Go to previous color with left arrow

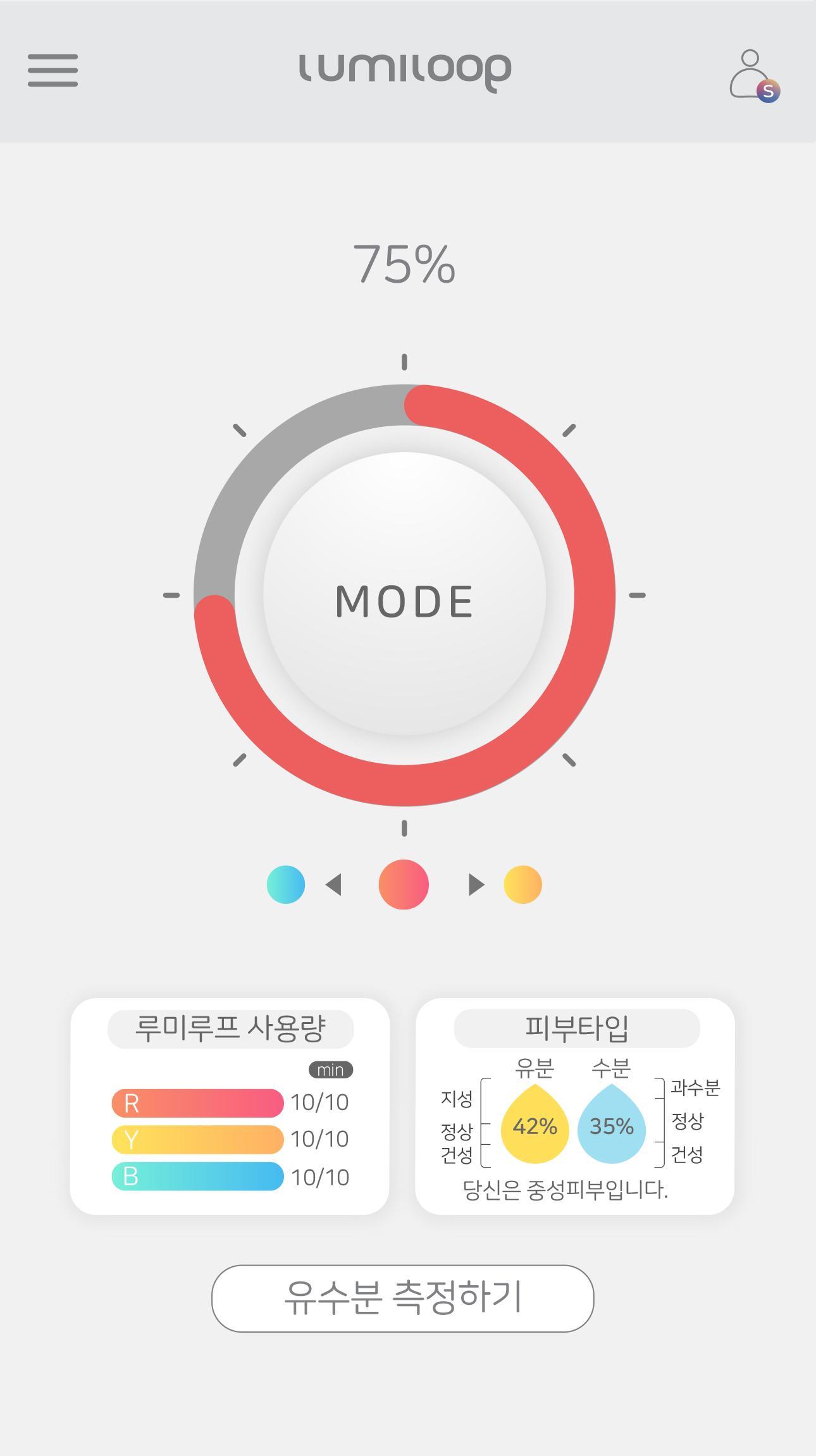[x=334, y=884]
